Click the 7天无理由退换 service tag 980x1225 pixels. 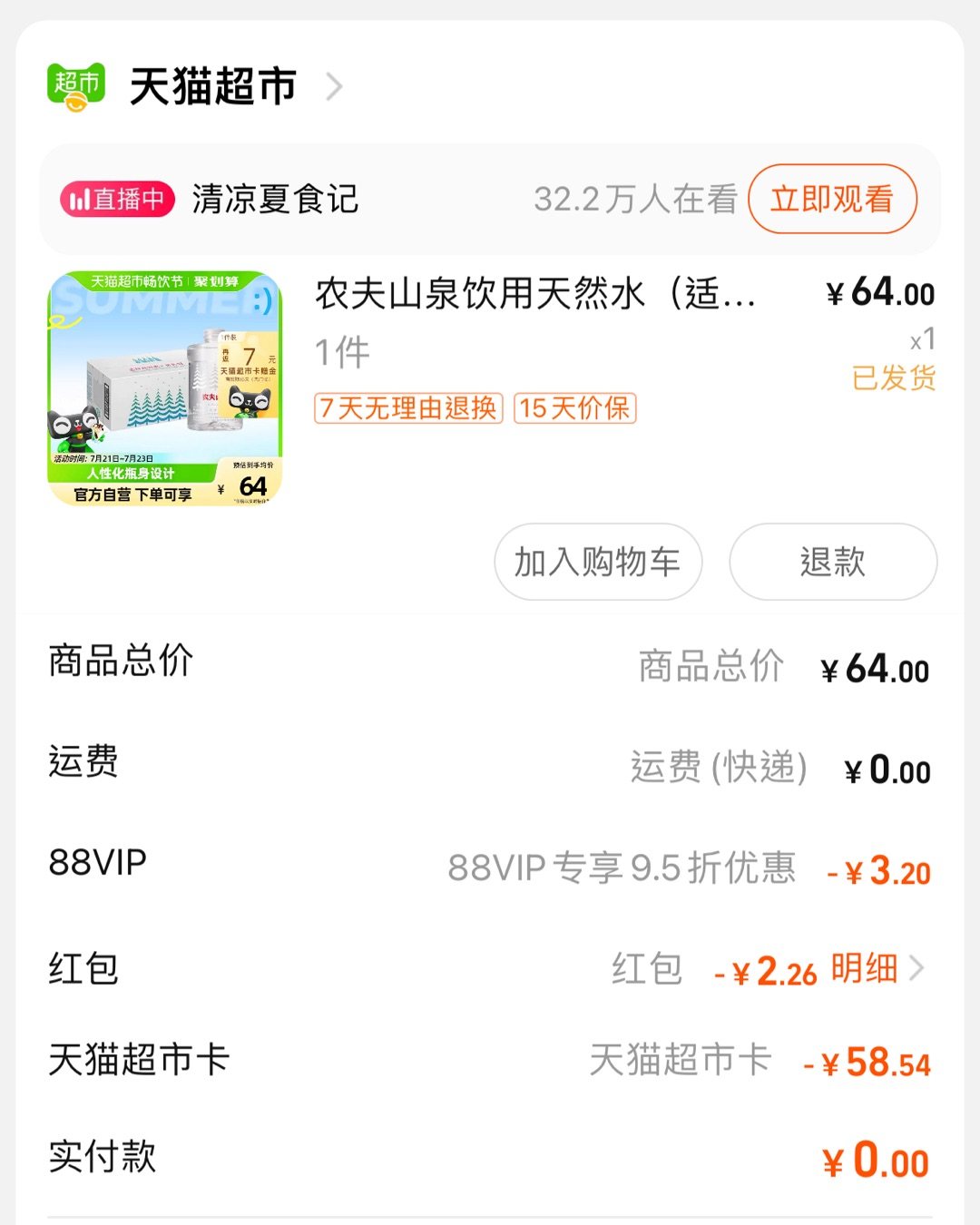(408, 410)
